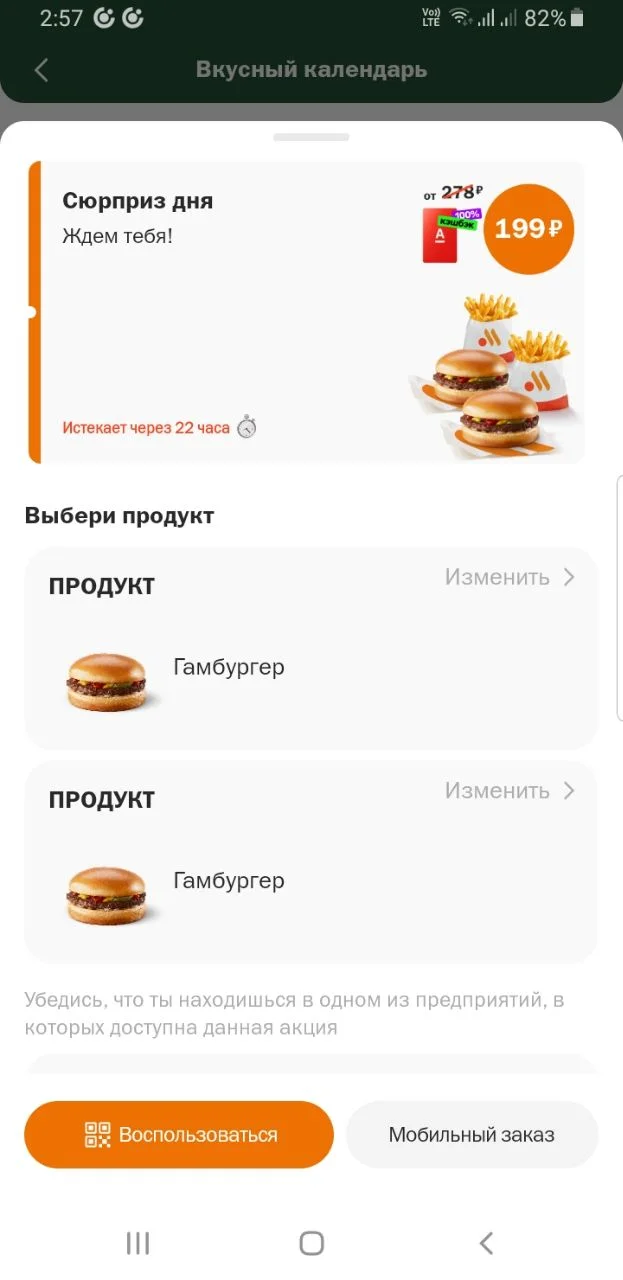This screenshot has width=623, height=1280.
Task: Open Мобильный заказ
Action: (x=472, y=1135)
